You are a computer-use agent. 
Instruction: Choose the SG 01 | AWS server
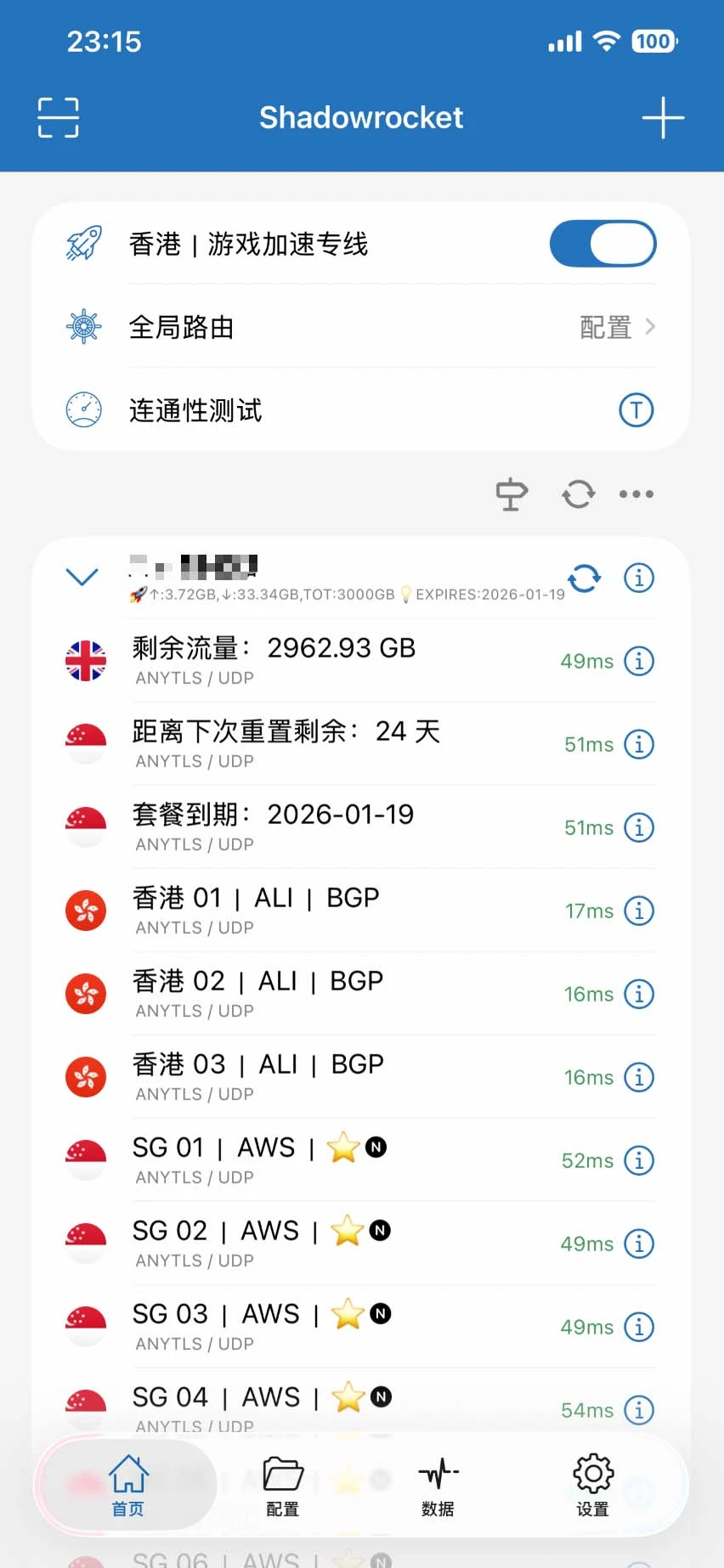tap(340, 1159)
